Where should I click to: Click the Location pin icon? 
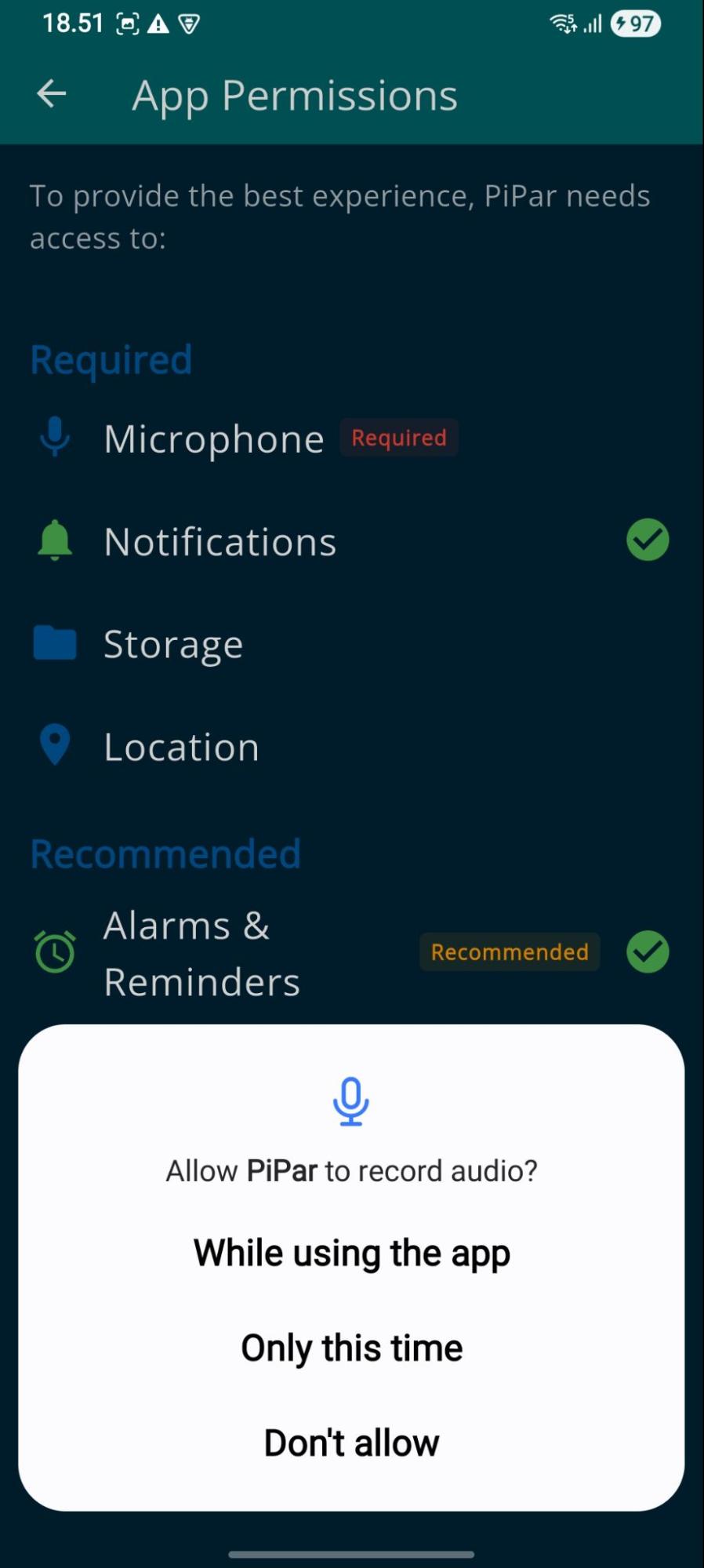click(54, 745)
